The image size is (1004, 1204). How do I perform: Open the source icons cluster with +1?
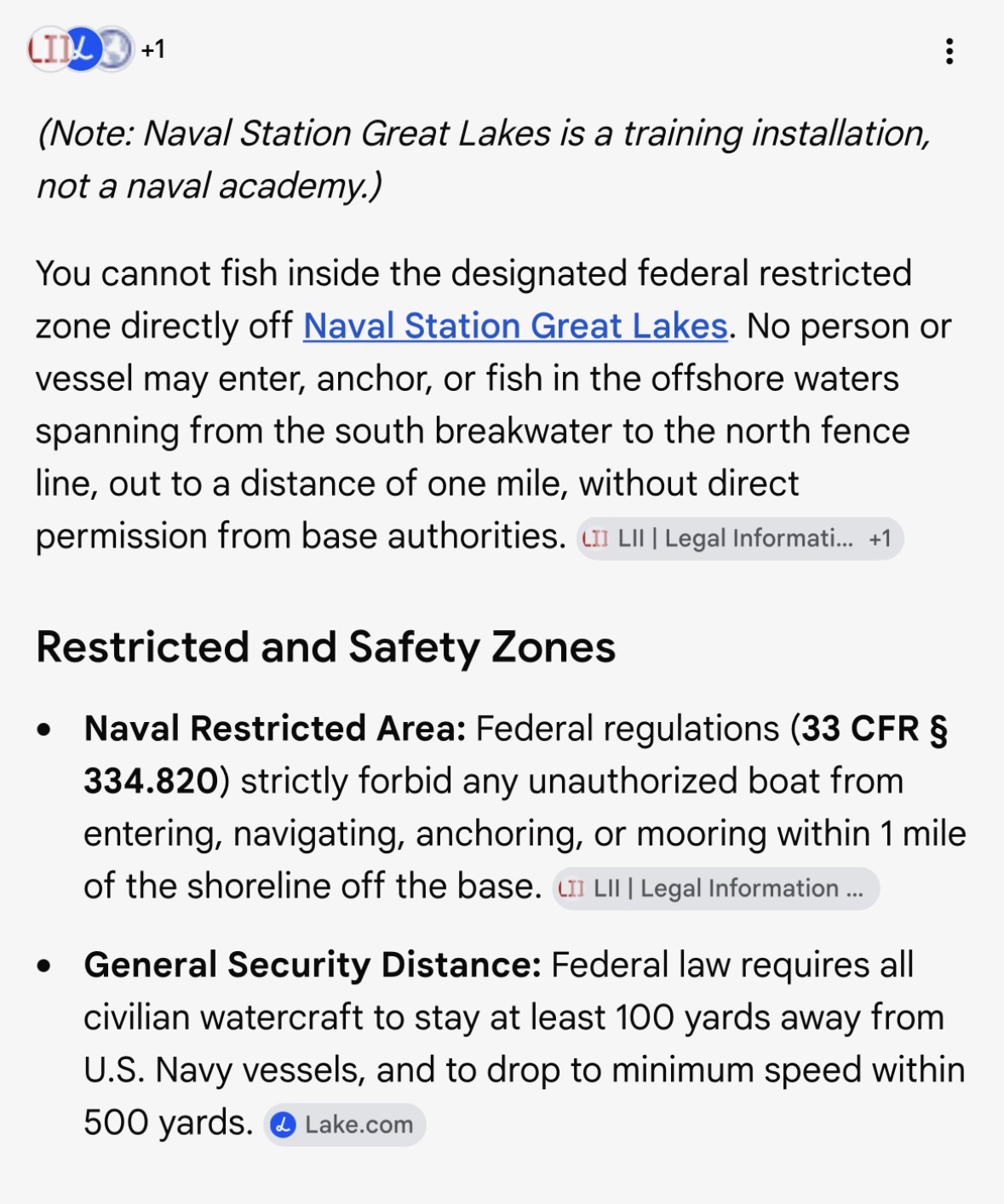tap(96, 49)
